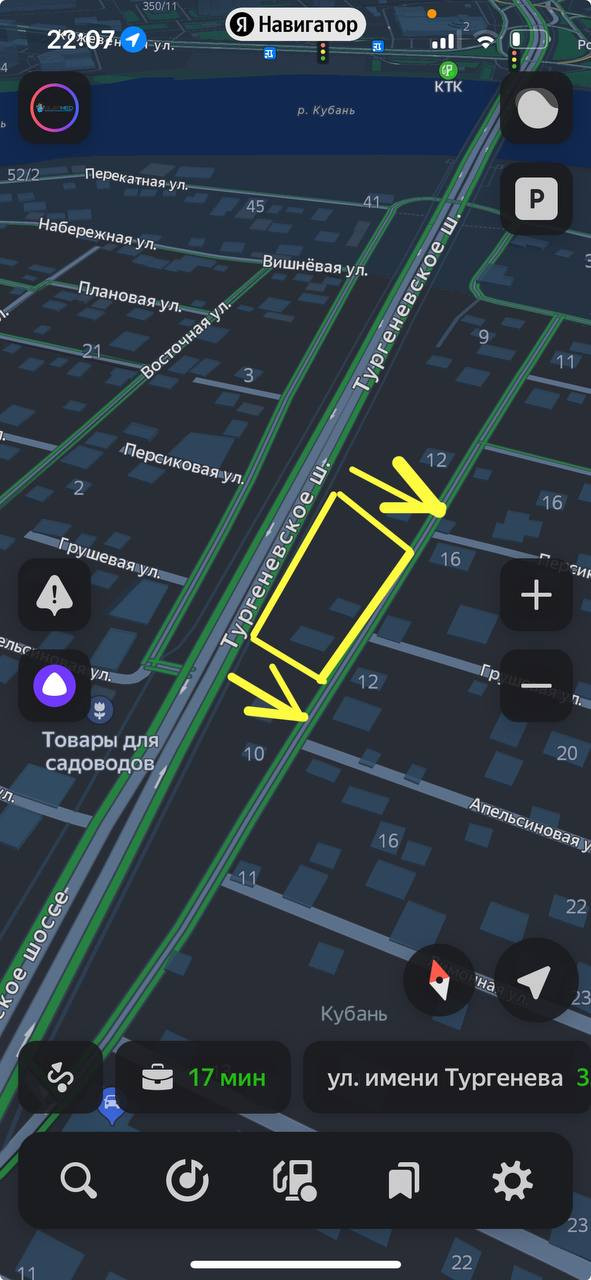Report a road event with warning icon
The image size is (591, 1280).
tap(55, 594)
